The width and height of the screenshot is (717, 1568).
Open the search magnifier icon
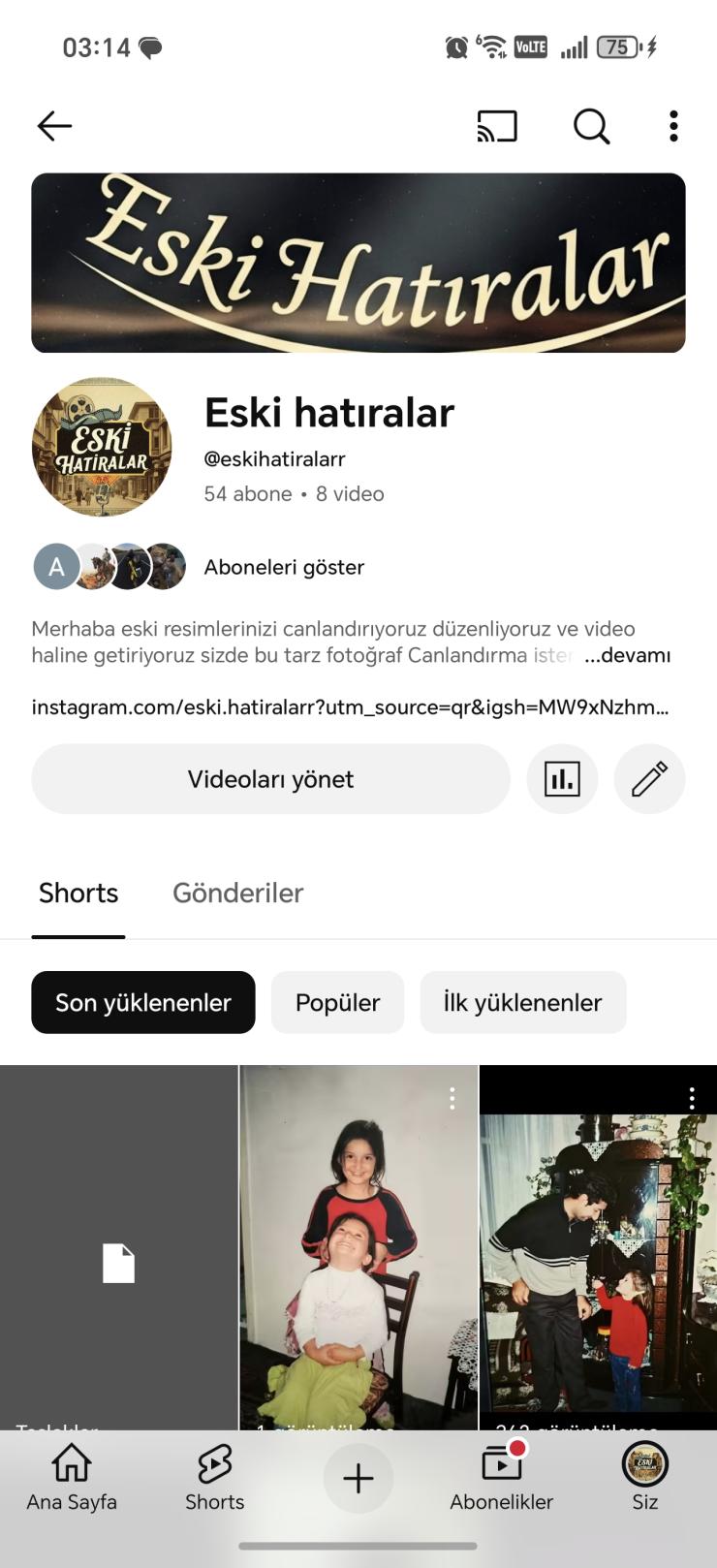(x=591, y=126)
